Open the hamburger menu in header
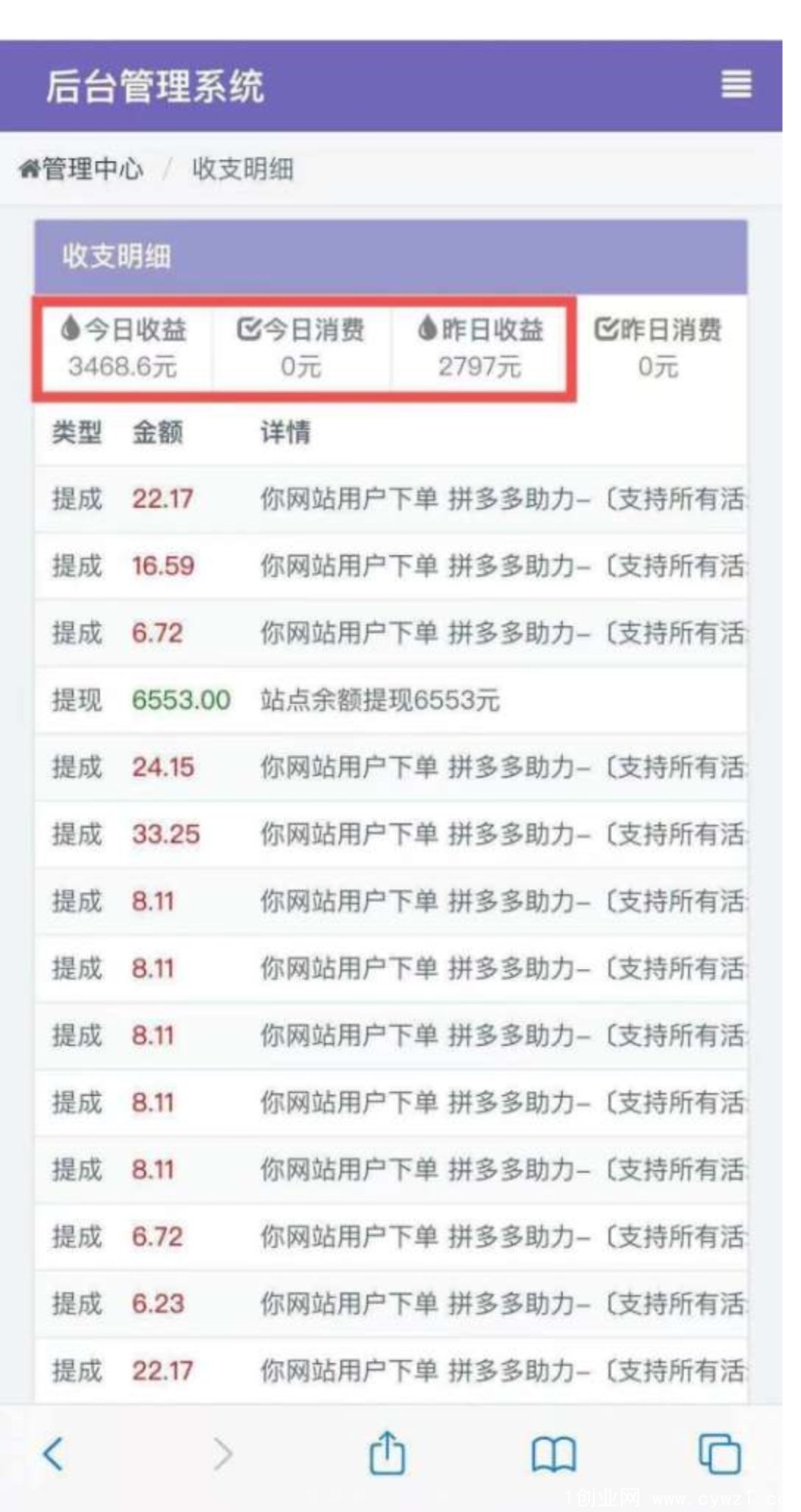This screenshot has width=801, height=1512. pos(736,84)
